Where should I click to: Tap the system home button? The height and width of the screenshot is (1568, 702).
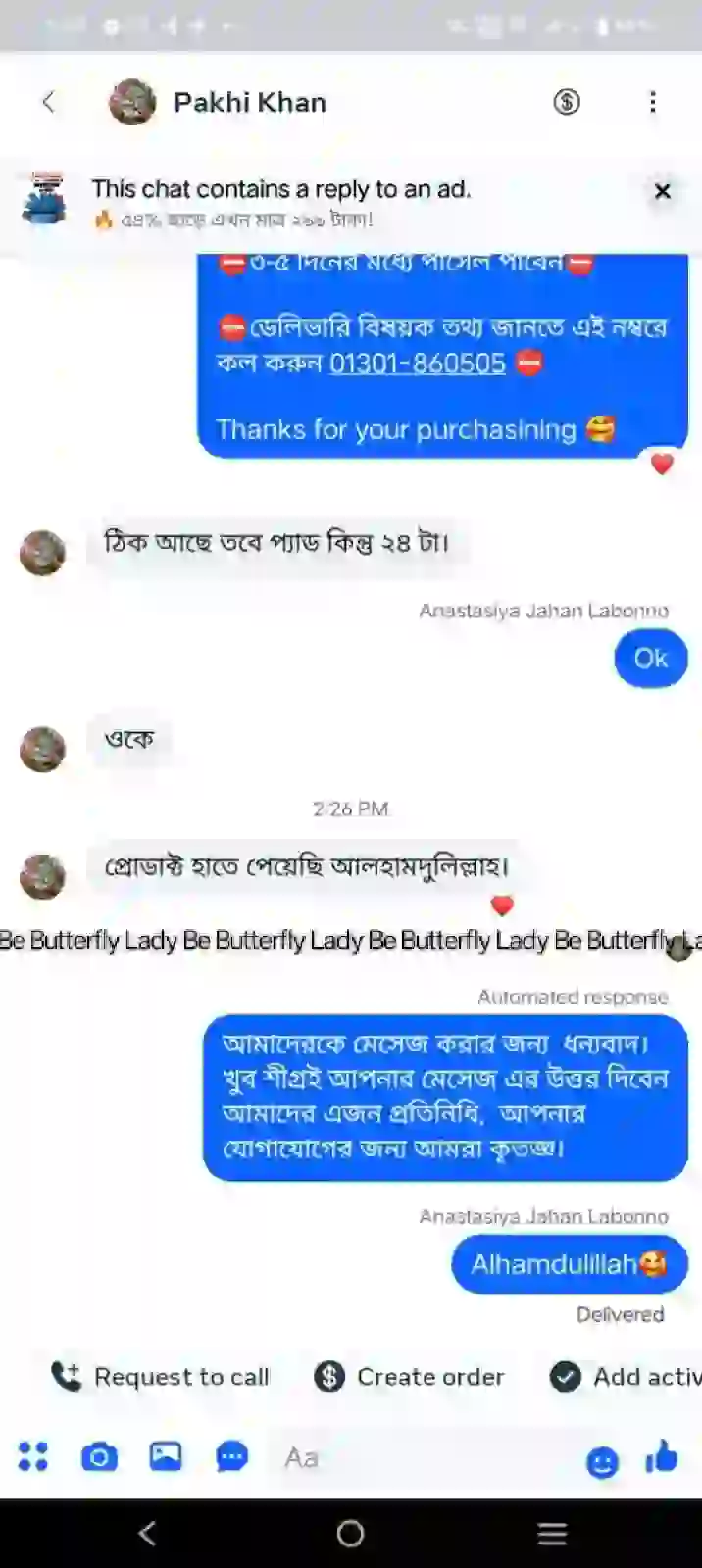coord(350,1534)
